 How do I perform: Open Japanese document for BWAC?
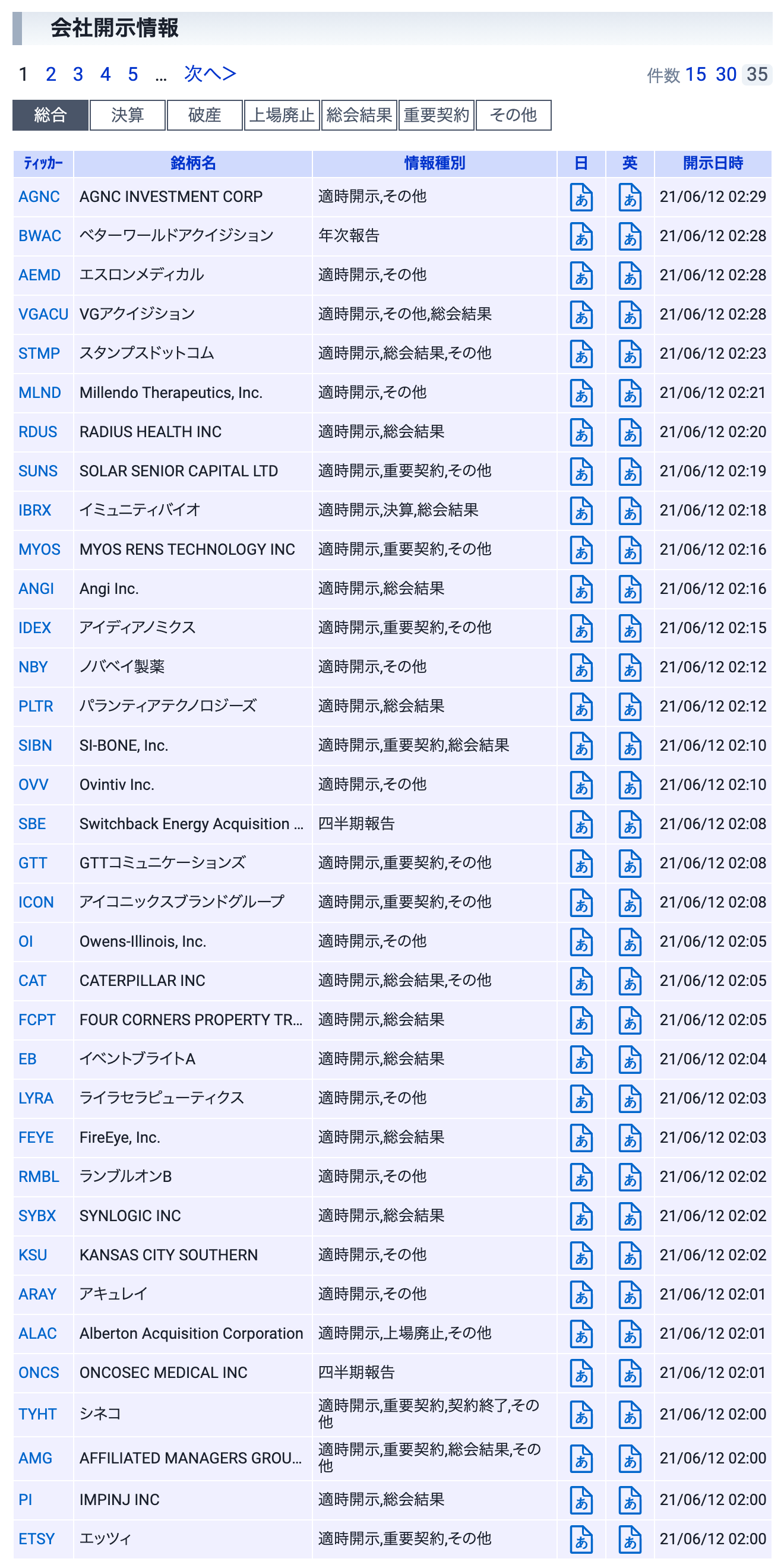[x=581, y=236]
